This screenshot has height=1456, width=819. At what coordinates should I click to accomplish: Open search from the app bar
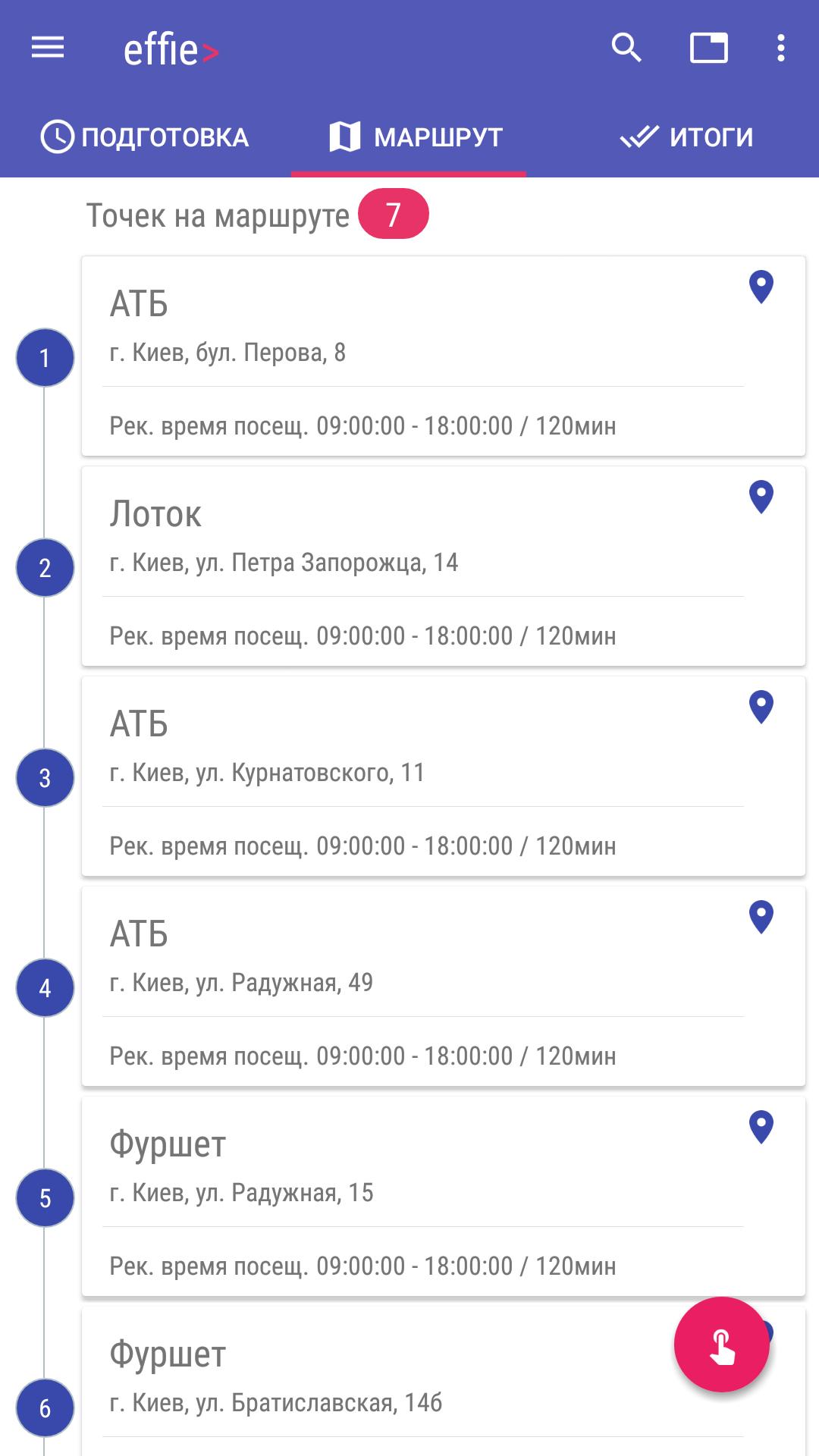coord(626,48)
